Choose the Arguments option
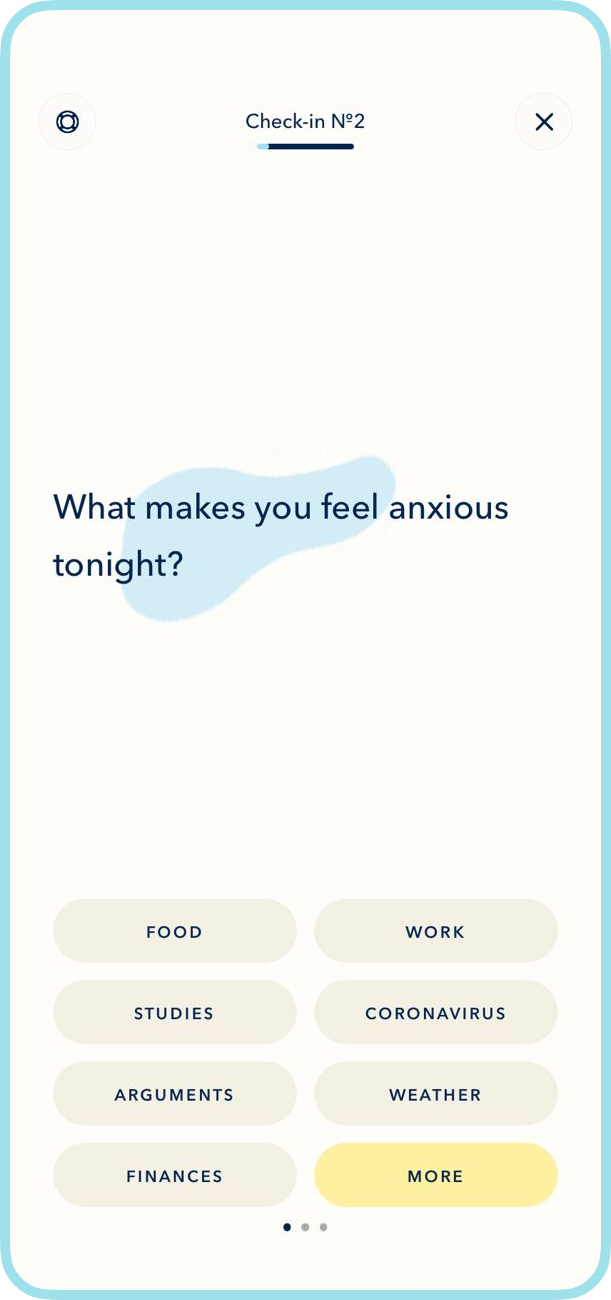This screenshot has width=611, height=1300. 175,1094
